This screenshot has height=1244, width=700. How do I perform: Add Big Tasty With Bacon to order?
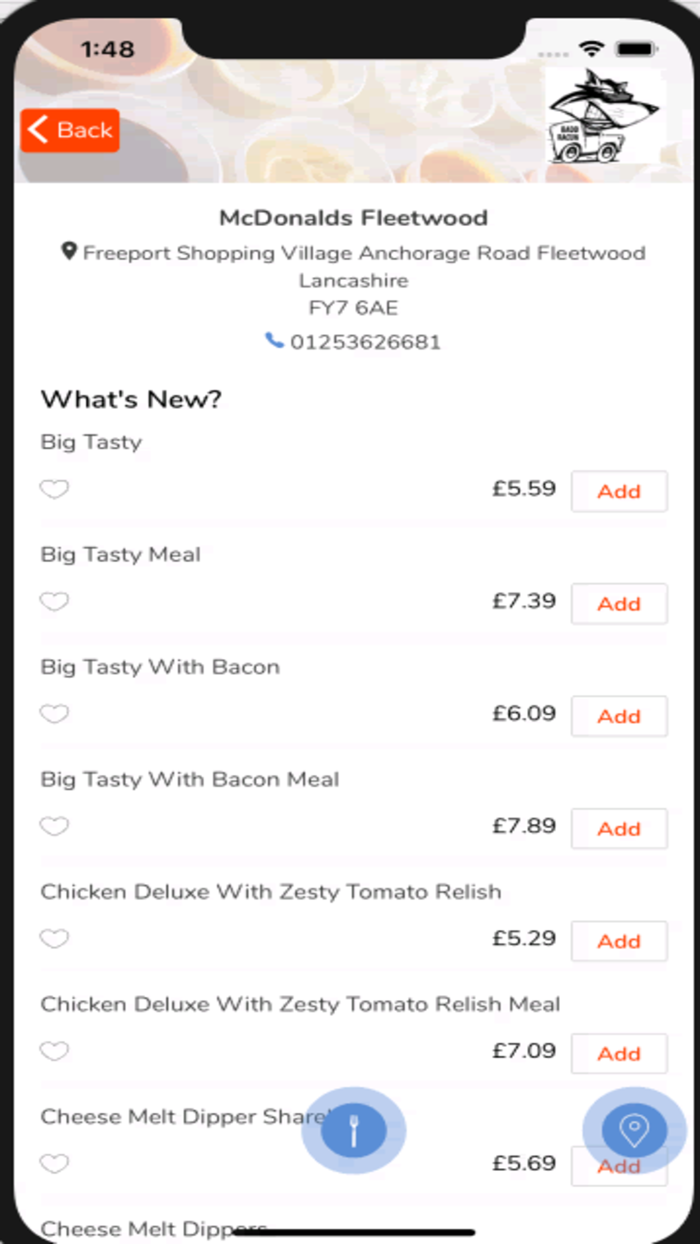click(x=618, y=716)
